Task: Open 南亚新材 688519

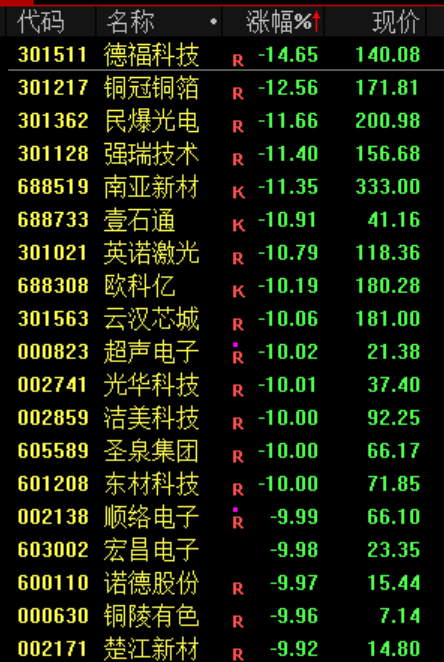Action: [222, 186]
